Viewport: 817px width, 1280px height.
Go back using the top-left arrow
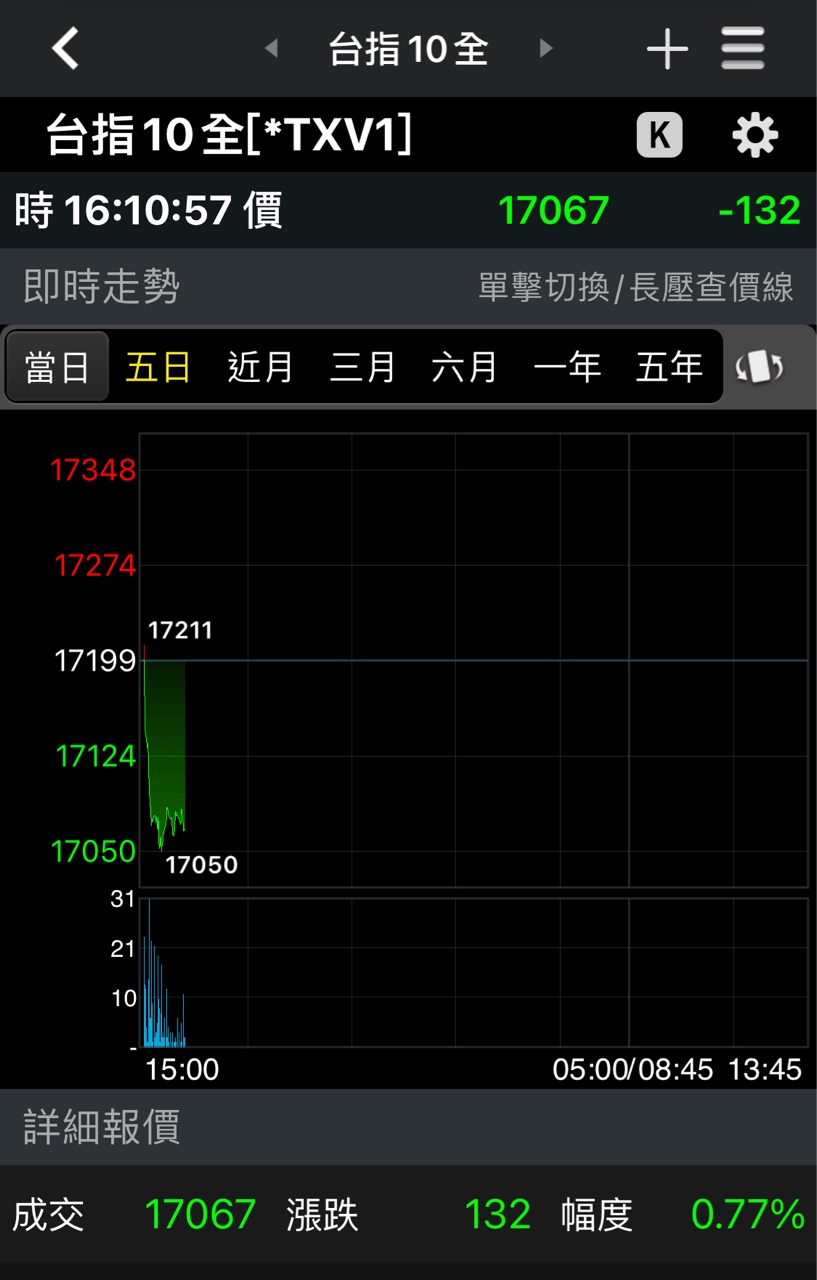(x=66, y=48)
